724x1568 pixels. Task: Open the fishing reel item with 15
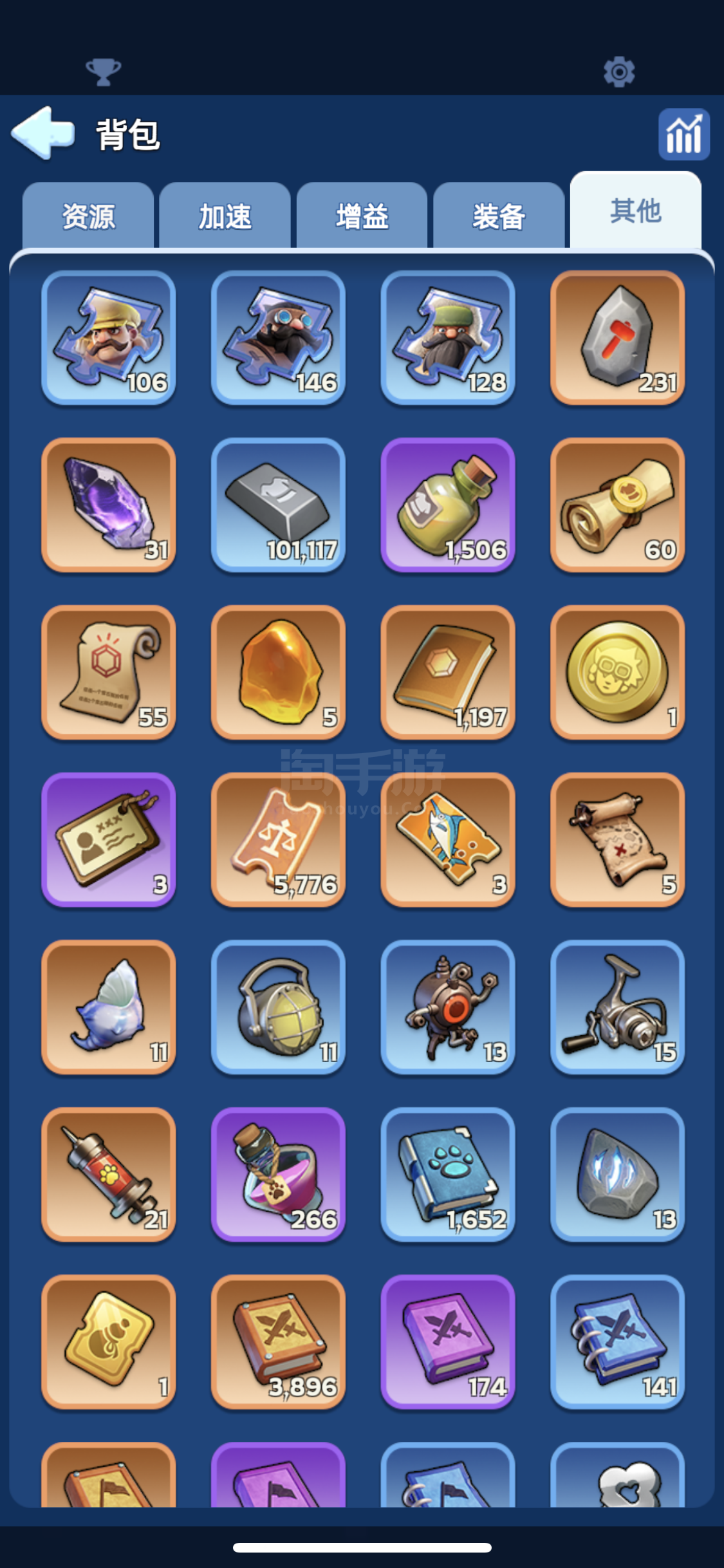pos(617,1007)
